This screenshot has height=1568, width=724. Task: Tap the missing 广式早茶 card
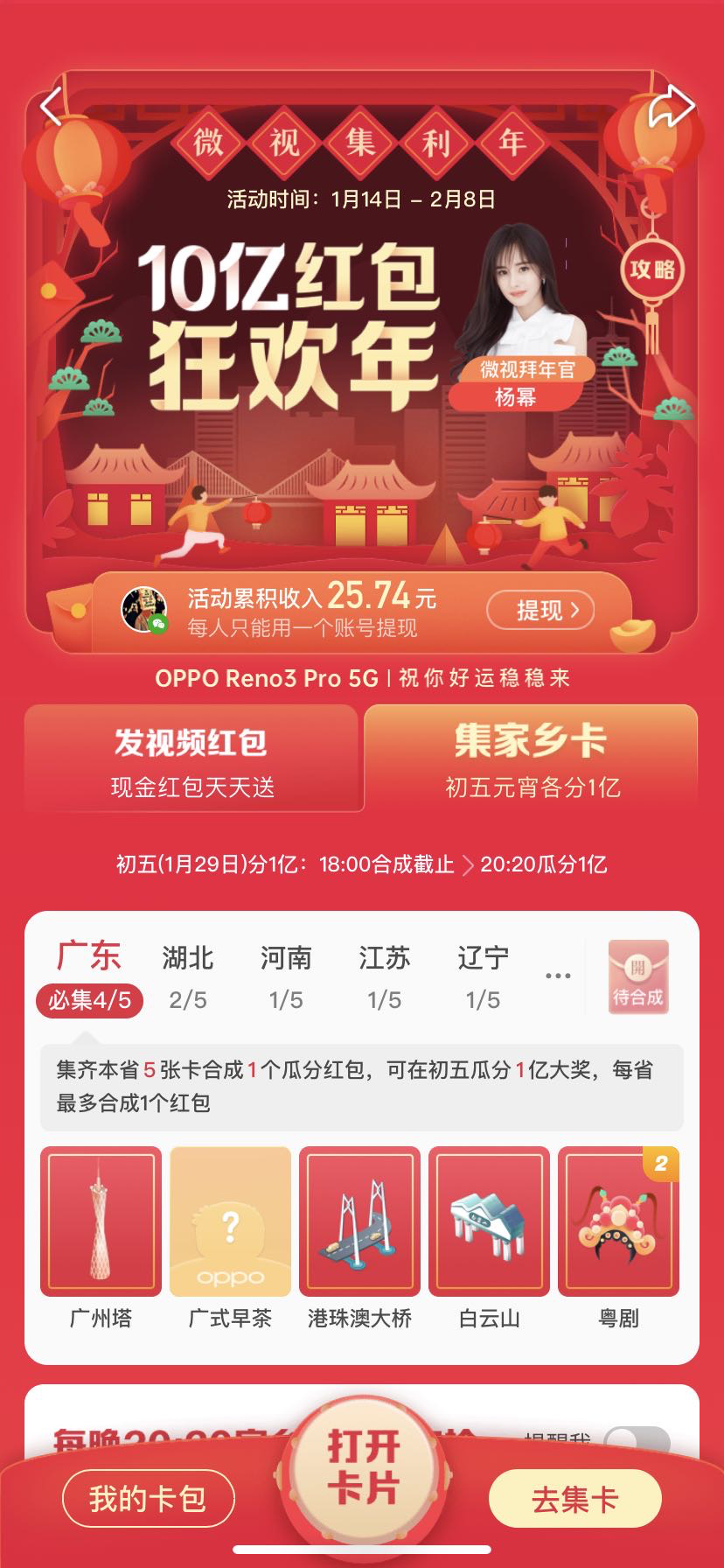pyautogui.click(x=230, y=1221)
